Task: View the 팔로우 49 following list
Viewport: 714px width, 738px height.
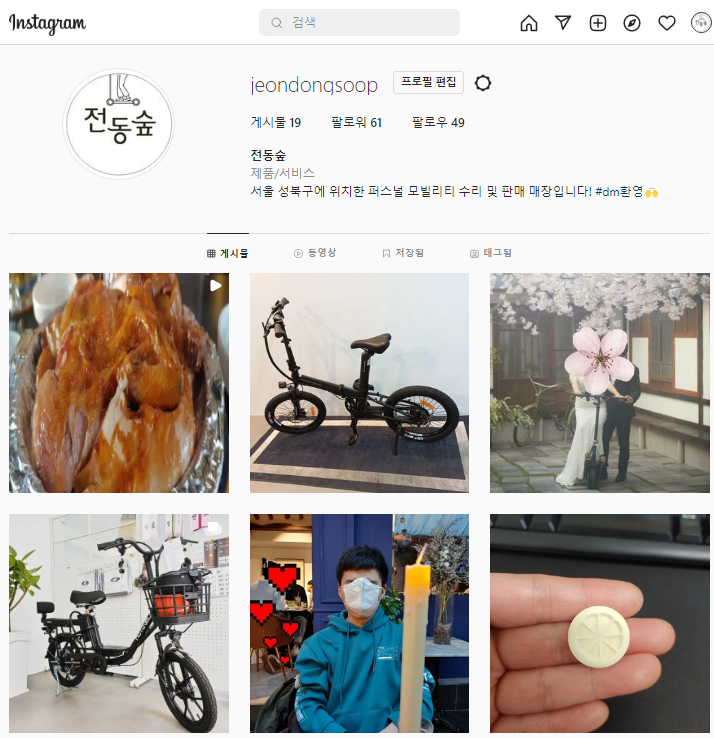Action: click(438, 123)
